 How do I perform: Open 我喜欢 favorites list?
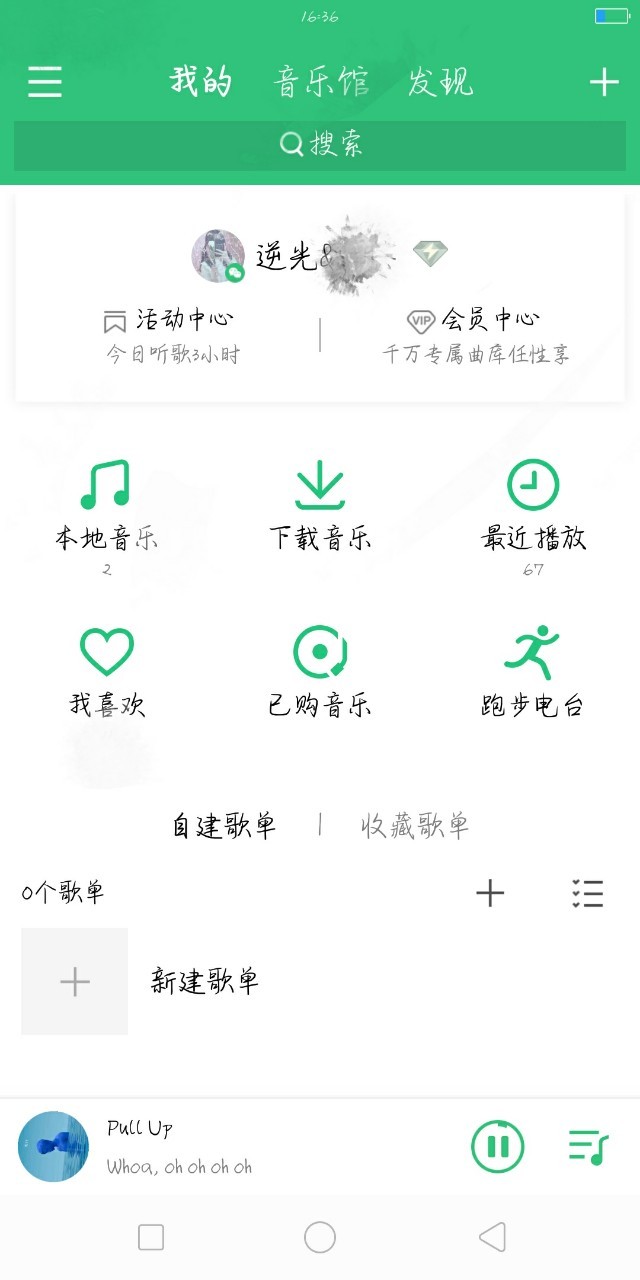tap(106, 672)
